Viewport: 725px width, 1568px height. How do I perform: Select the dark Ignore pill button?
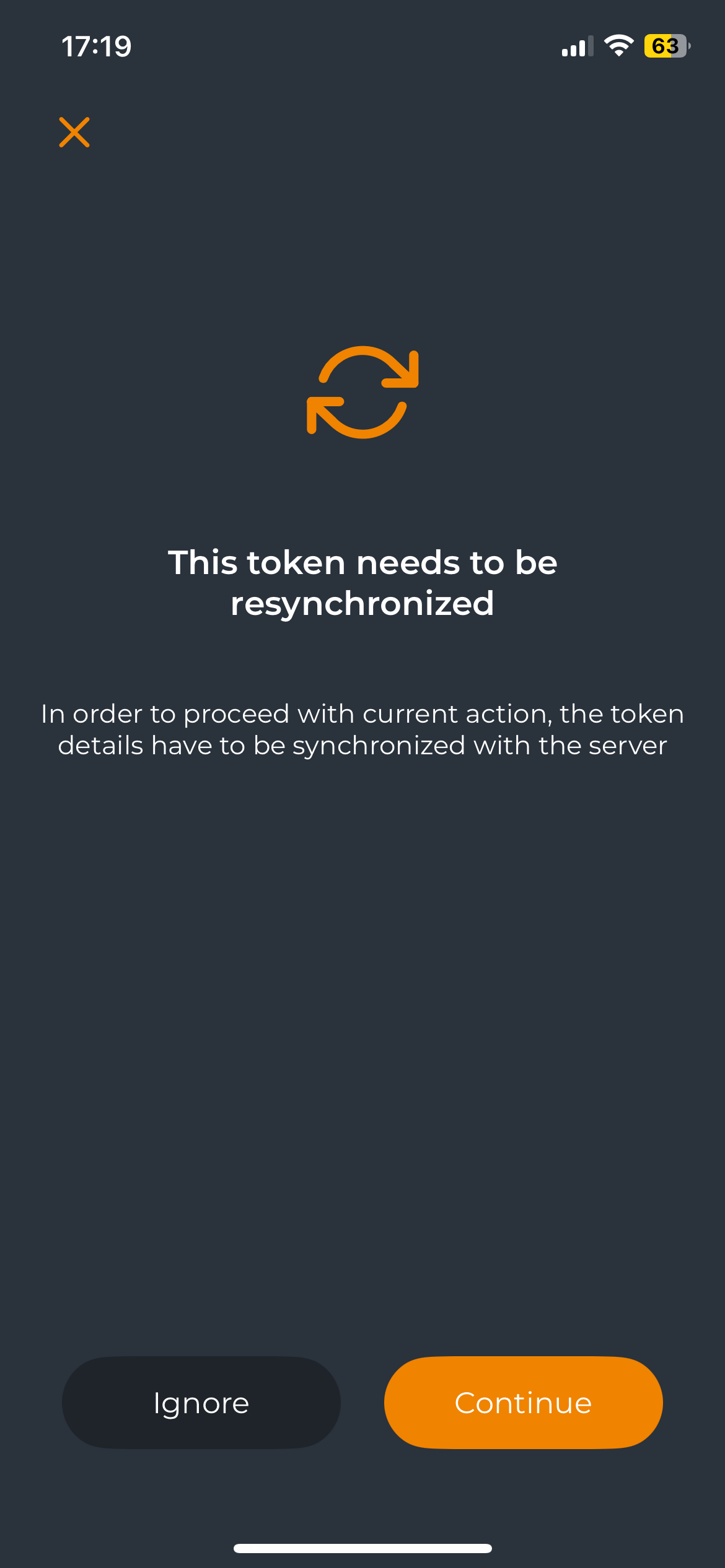(x=200, y=1403)
